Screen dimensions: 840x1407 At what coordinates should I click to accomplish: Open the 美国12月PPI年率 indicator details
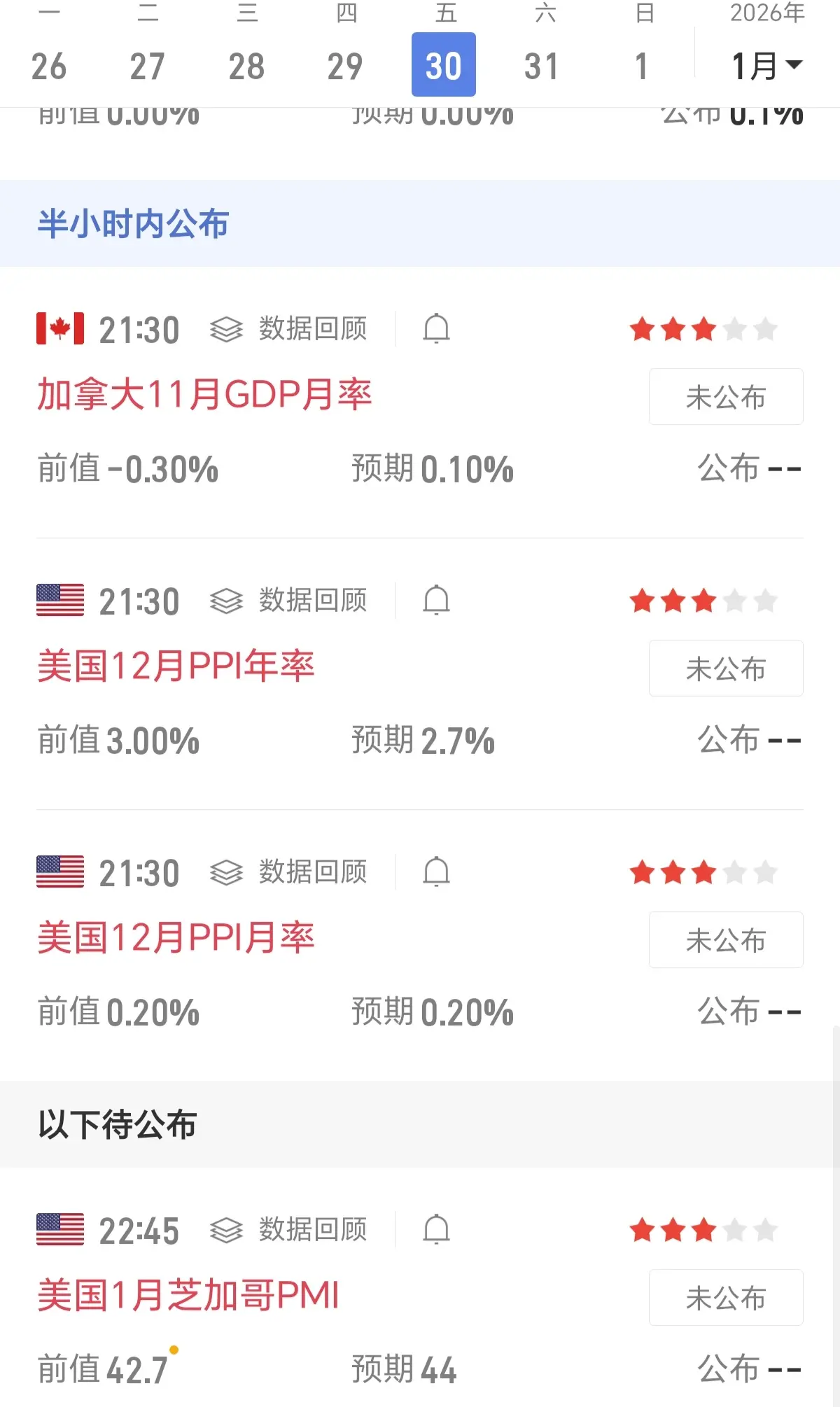click(x=176, y=666)
